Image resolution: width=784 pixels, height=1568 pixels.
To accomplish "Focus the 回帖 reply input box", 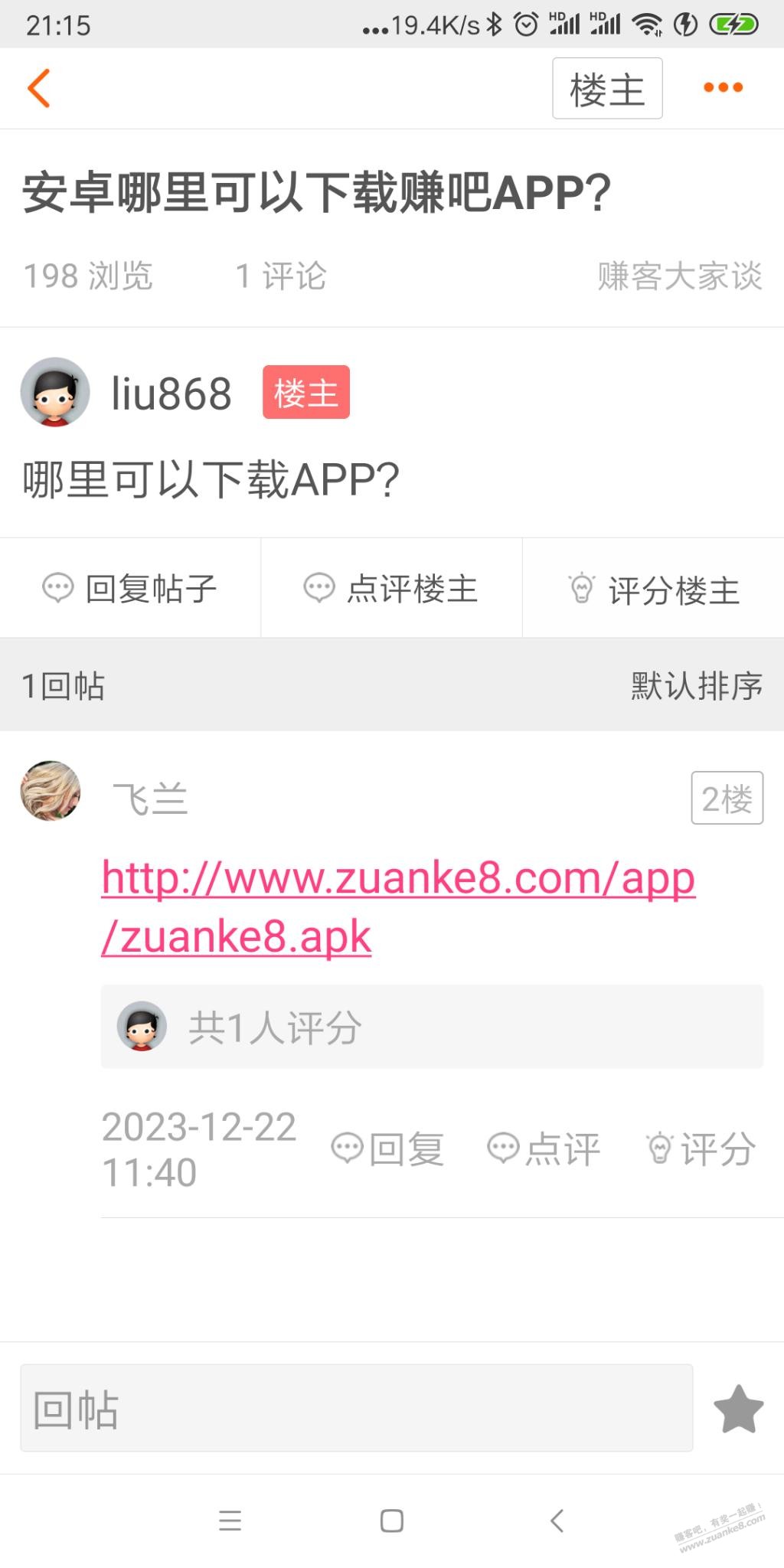I will tap(356, 1408).
